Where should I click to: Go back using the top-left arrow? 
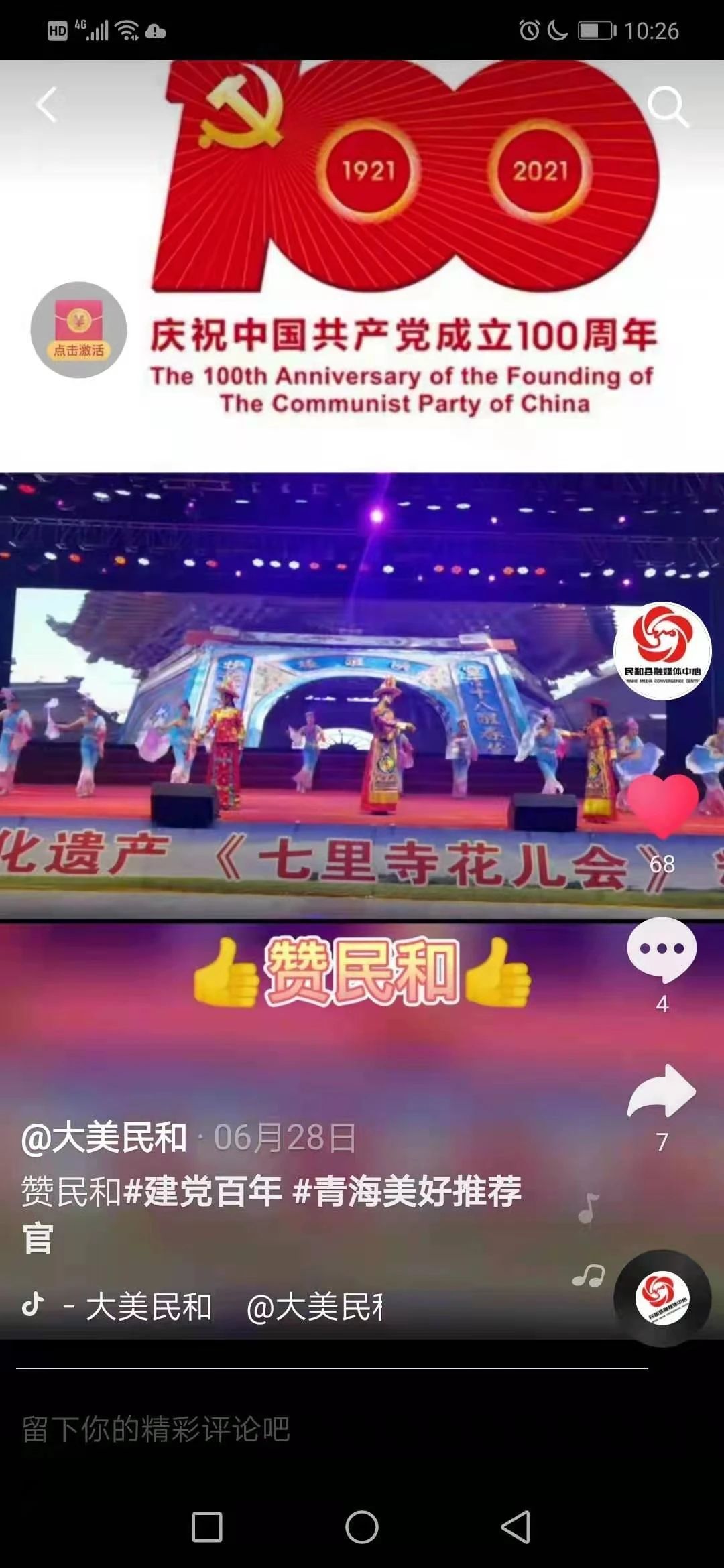point(46,105)
